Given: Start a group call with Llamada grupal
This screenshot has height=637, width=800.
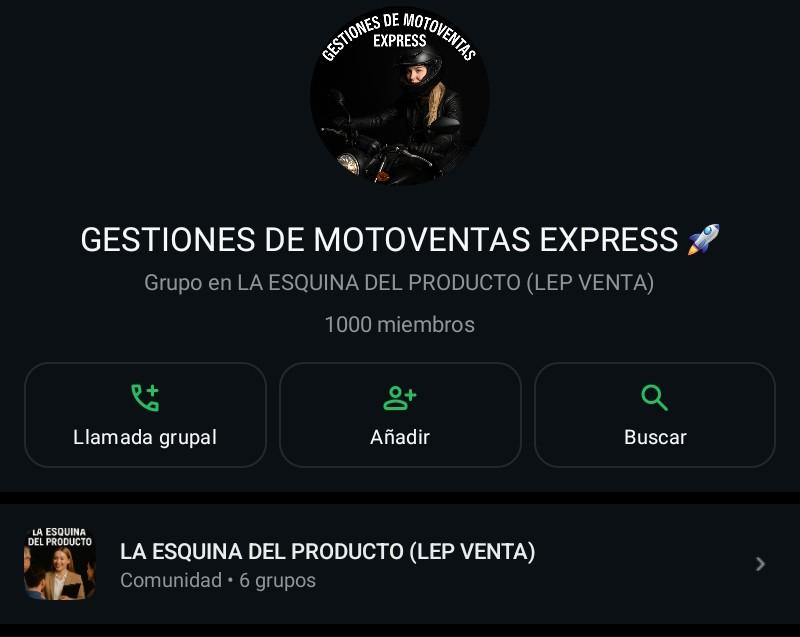Looking at the screenshot, I should [x=145, y=415].
